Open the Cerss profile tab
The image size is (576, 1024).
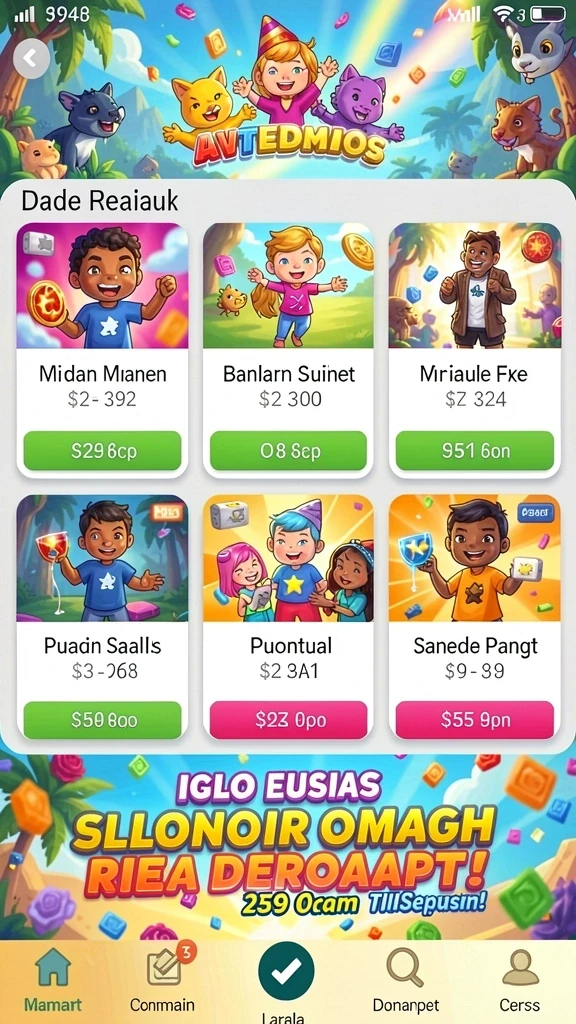[x=520, y=980]
